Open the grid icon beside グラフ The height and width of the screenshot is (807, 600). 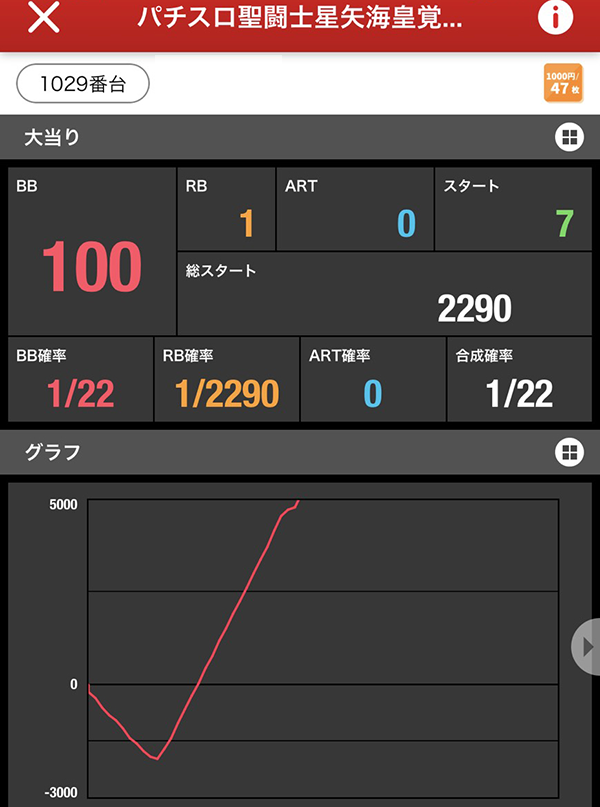tap(568, 452)
